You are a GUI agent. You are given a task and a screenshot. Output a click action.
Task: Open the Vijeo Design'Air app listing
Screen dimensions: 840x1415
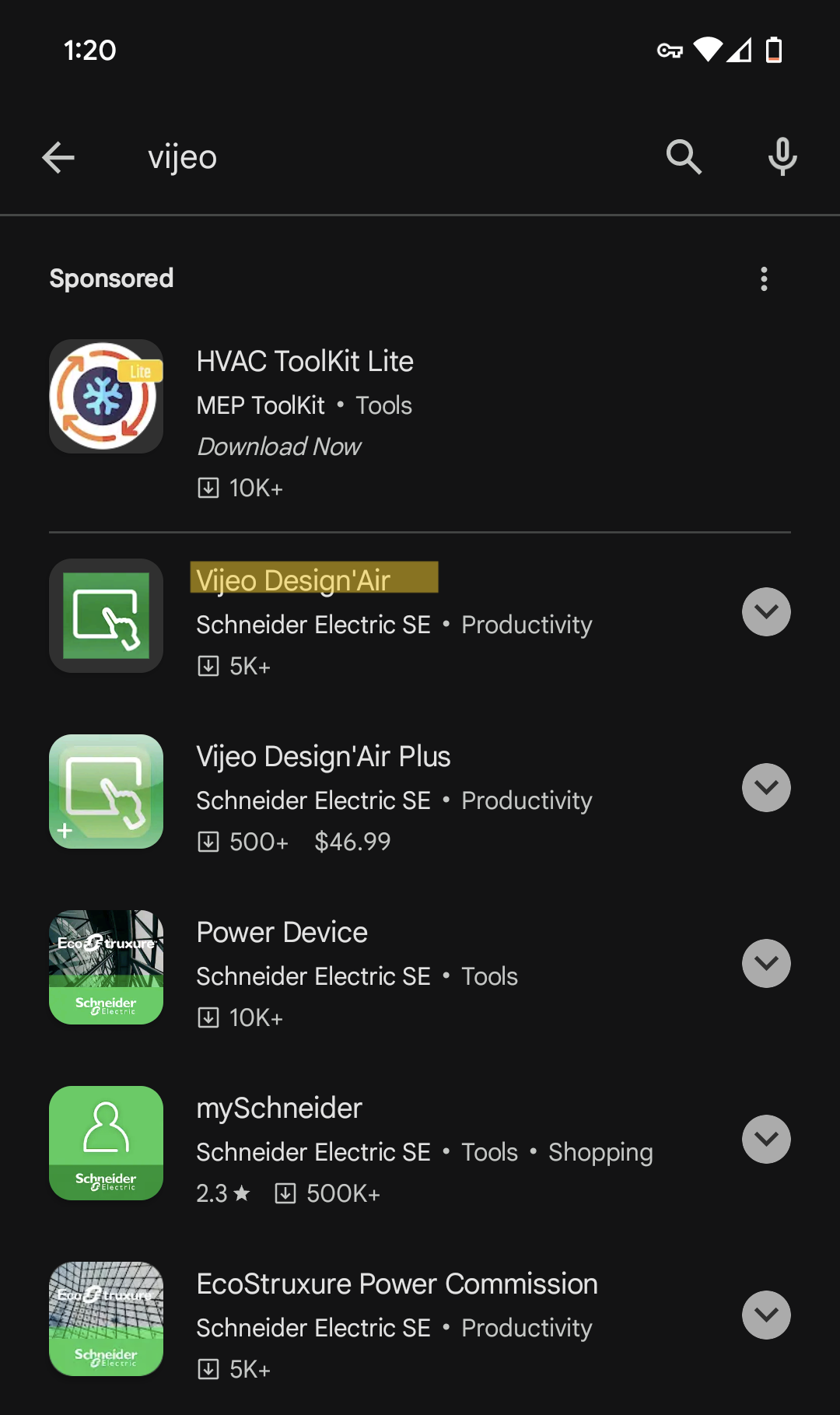pos(389,615)
